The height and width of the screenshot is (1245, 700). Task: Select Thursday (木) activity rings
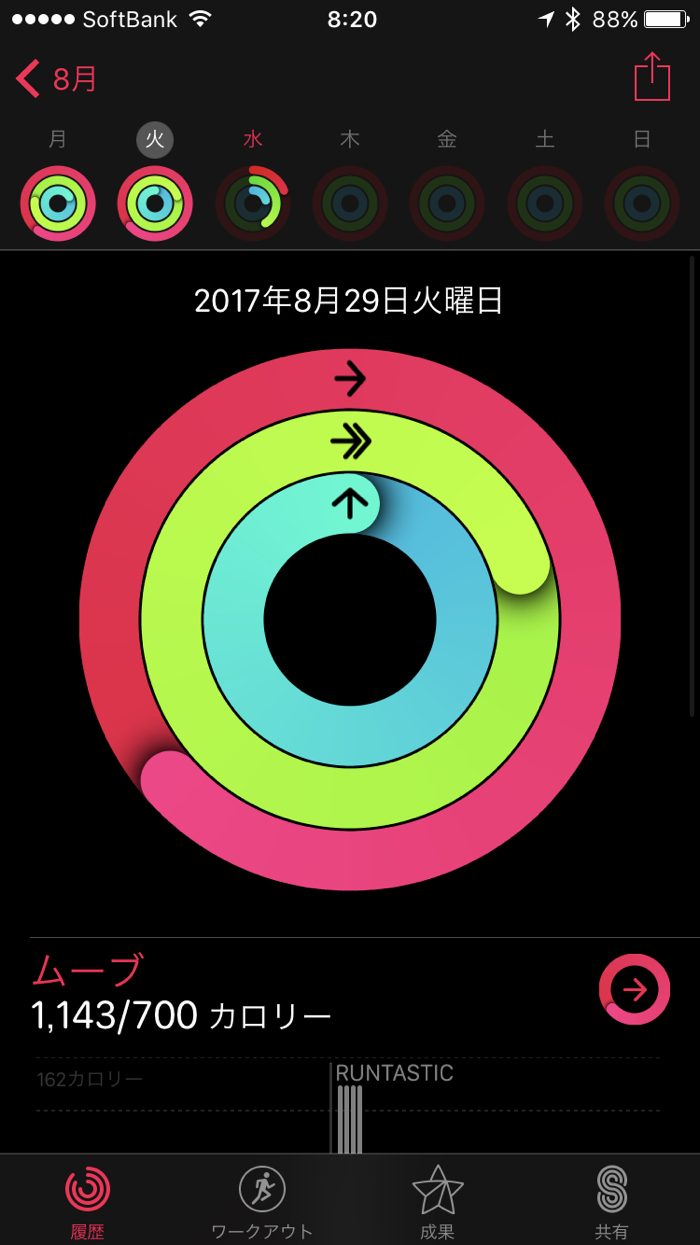[x=350, y=203]
